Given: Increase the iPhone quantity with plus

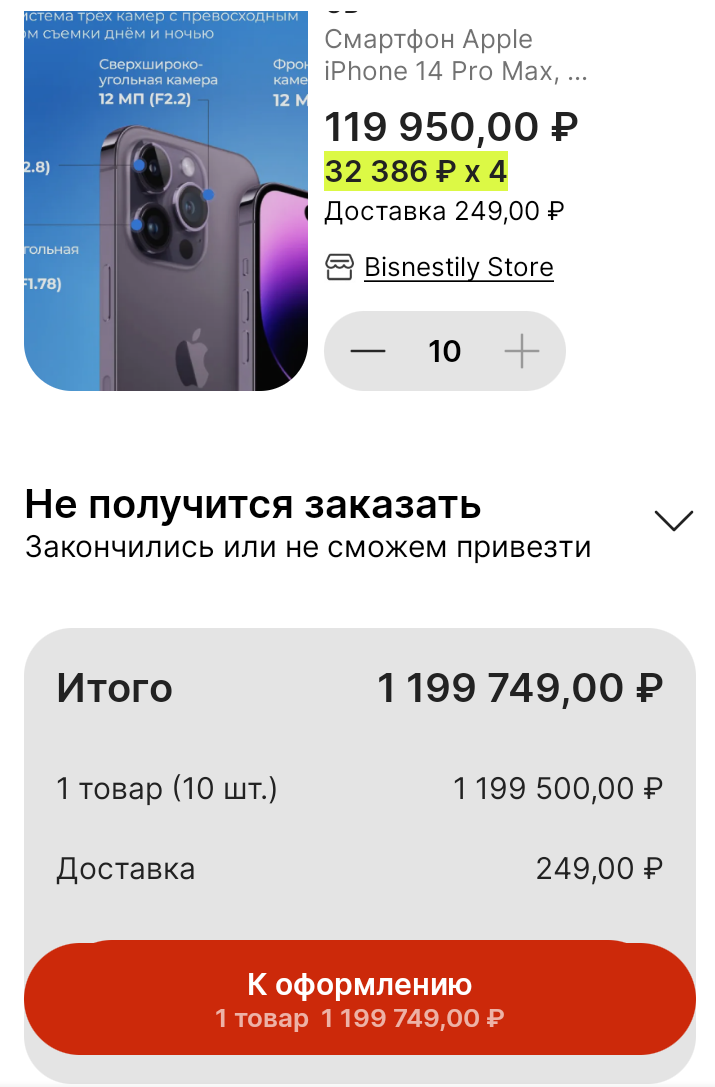Looking at the screenshot, I should pos(521,351).
